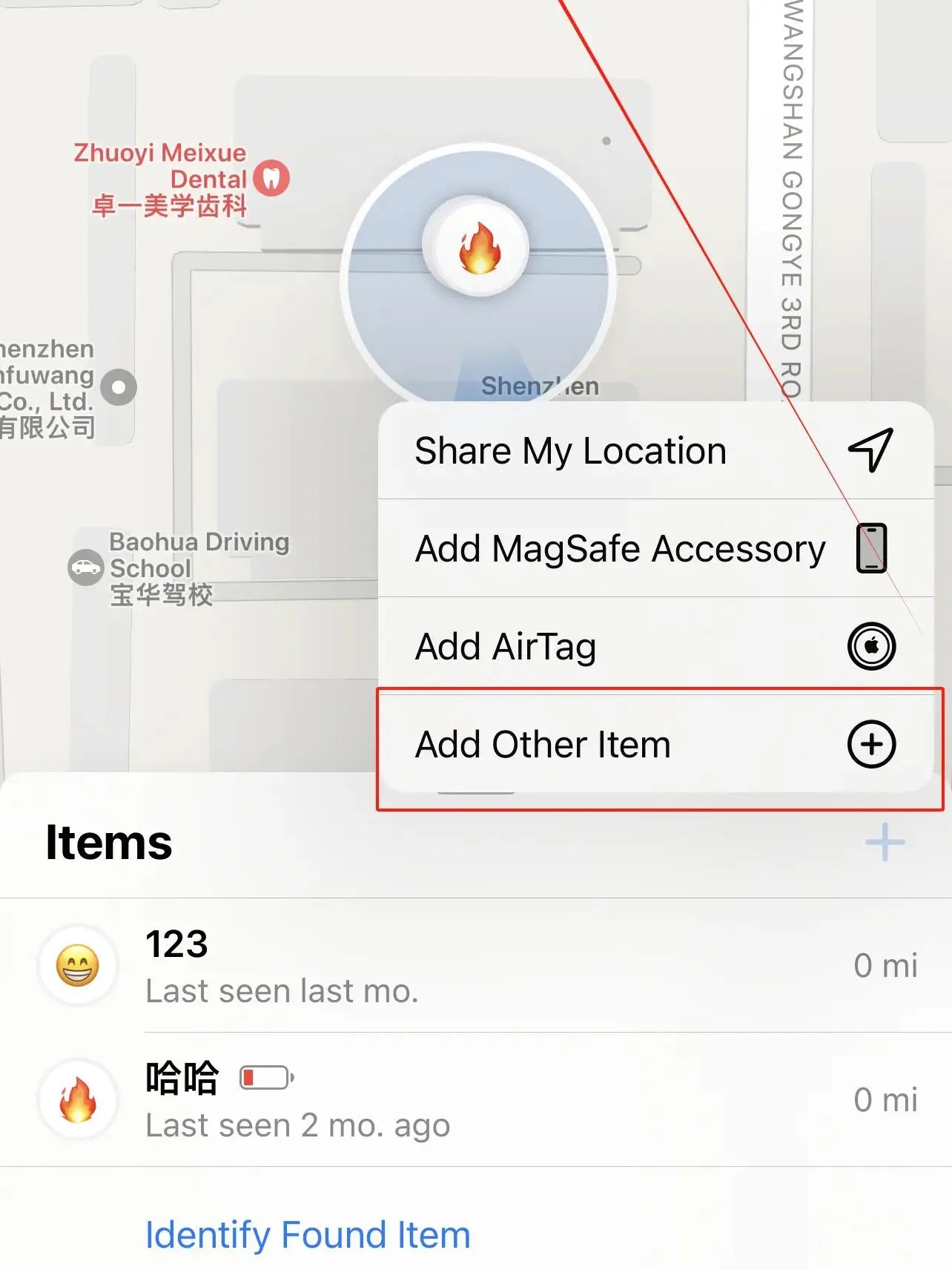Image resolution: width=952 pixels, height=1270 pixels.
Task: Tap the grinning emoji icon for item 123
Action: point(76,965)
